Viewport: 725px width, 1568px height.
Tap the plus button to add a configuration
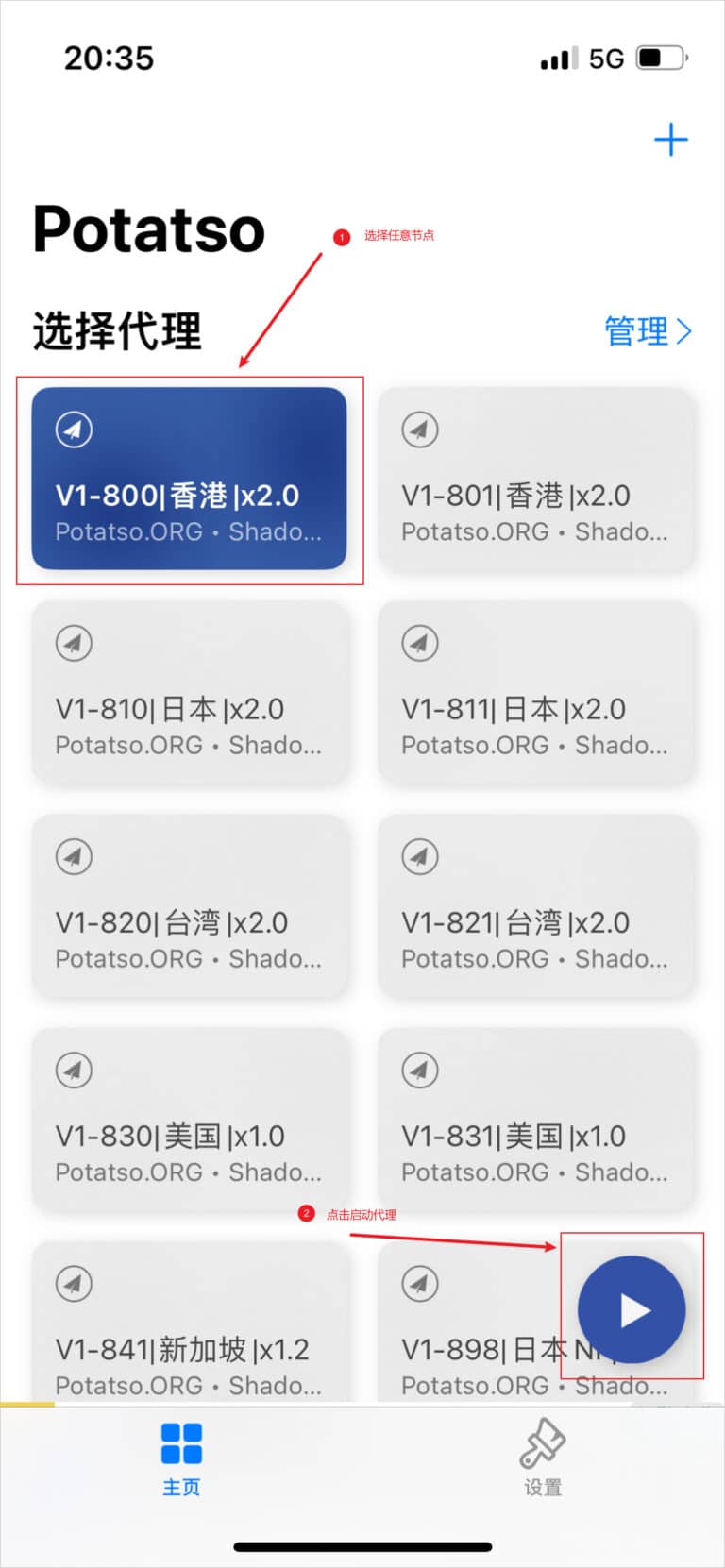[670, 140]
